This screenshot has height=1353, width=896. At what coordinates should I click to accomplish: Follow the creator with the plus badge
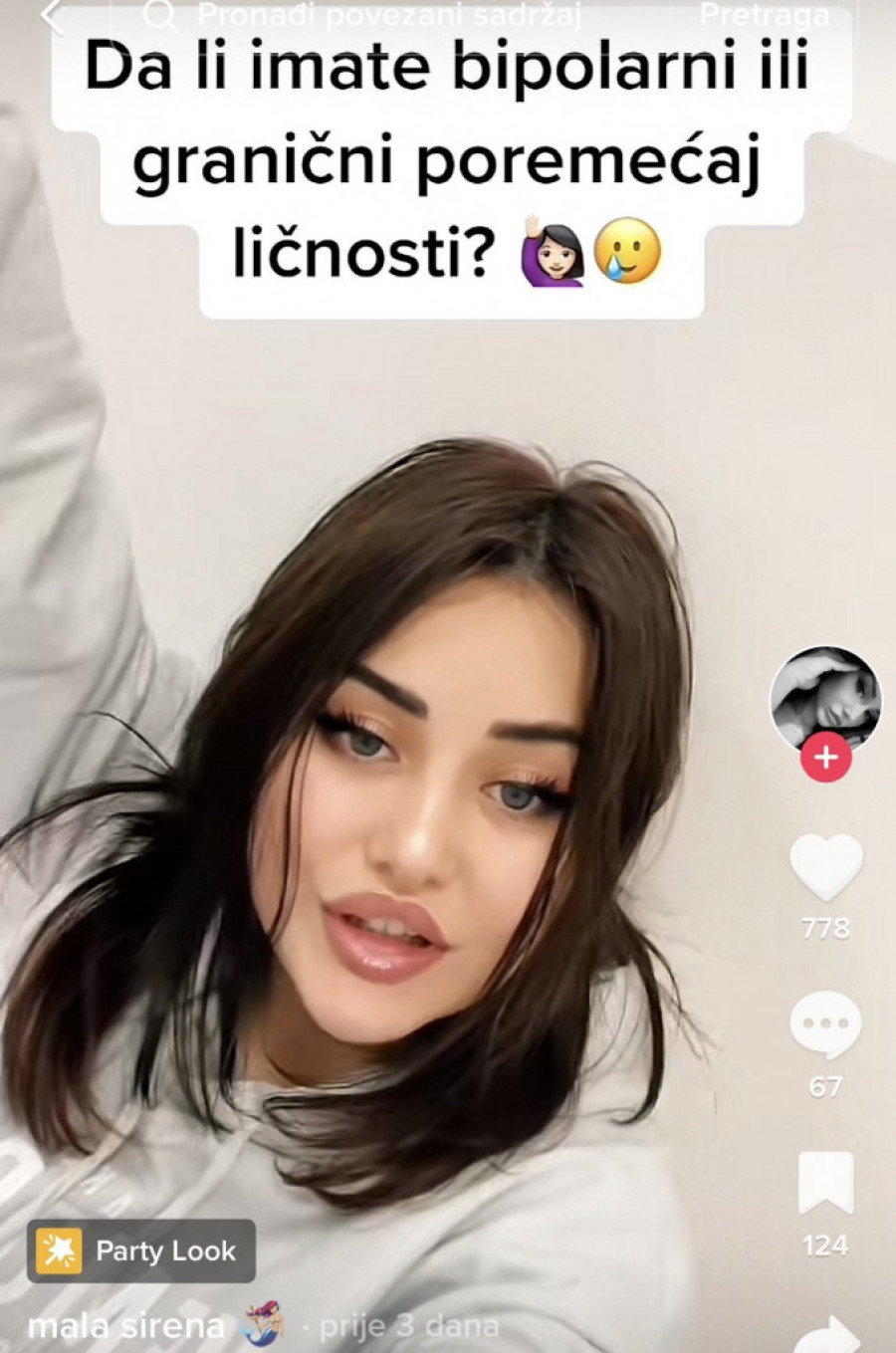825,758
